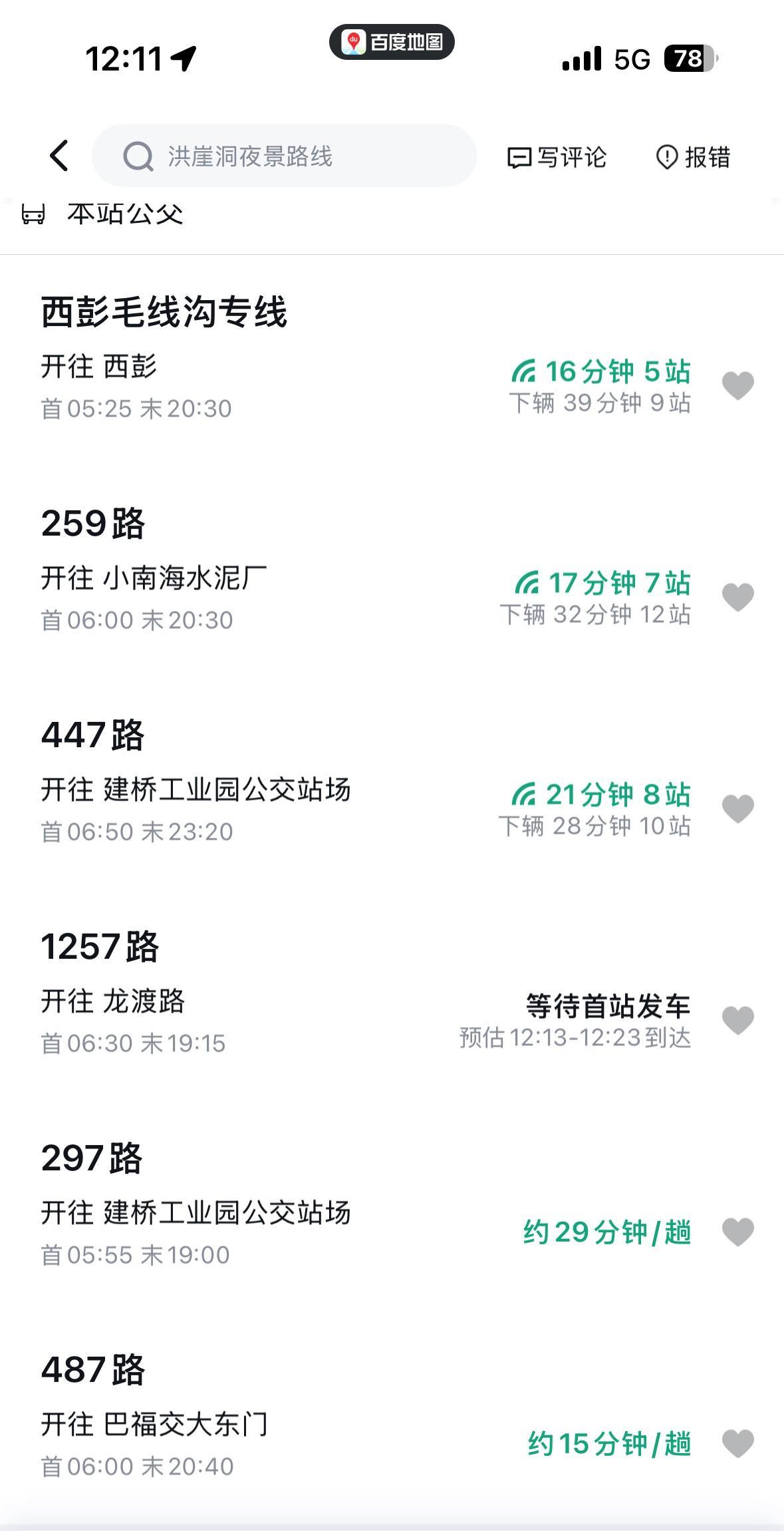This screenshot has width=784, height=1531.
Task: Report an error via 报错
Action: [x=693, y=158]
